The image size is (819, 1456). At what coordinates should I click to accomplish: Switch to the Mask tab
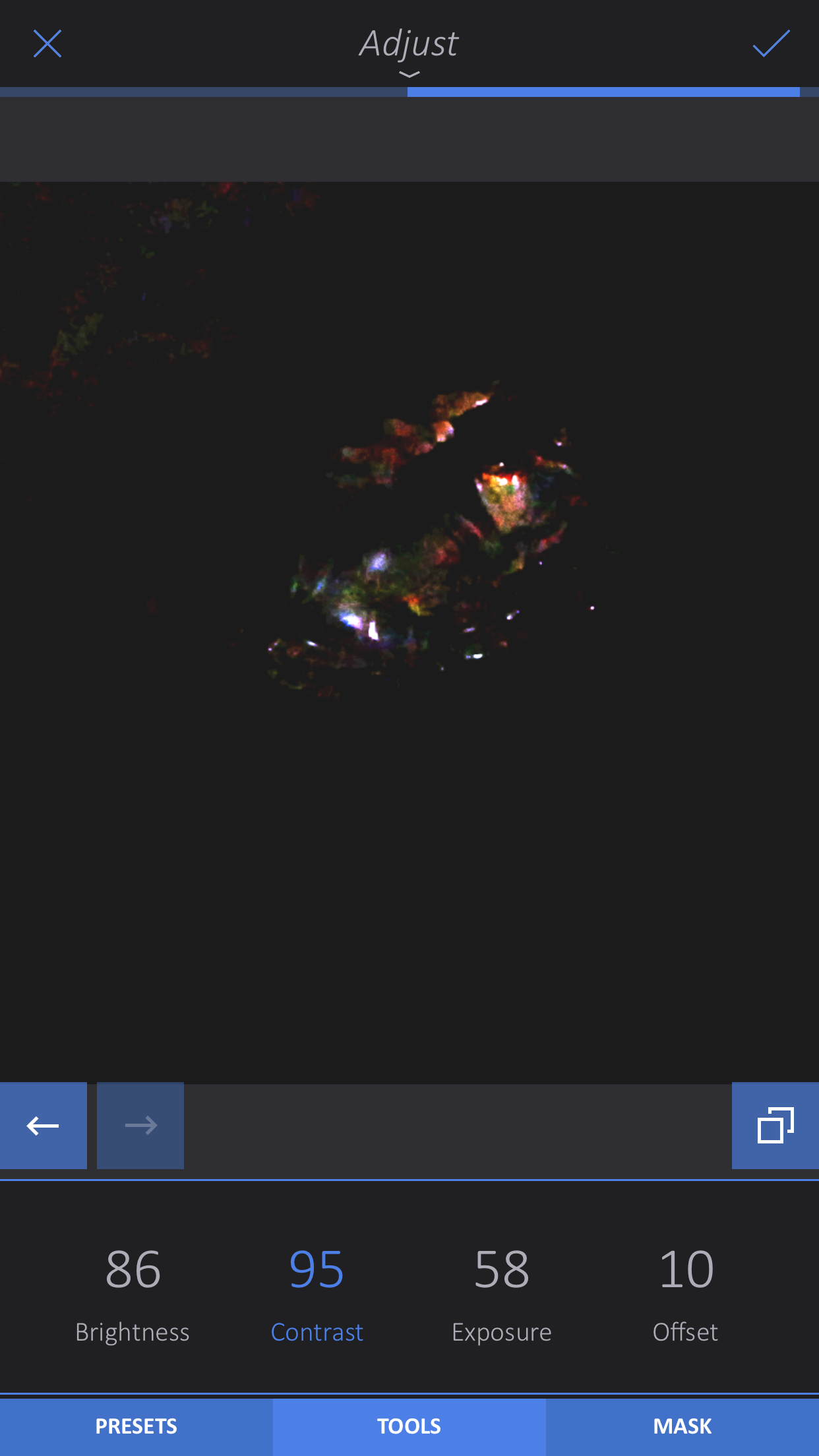tap(682, 1426)
